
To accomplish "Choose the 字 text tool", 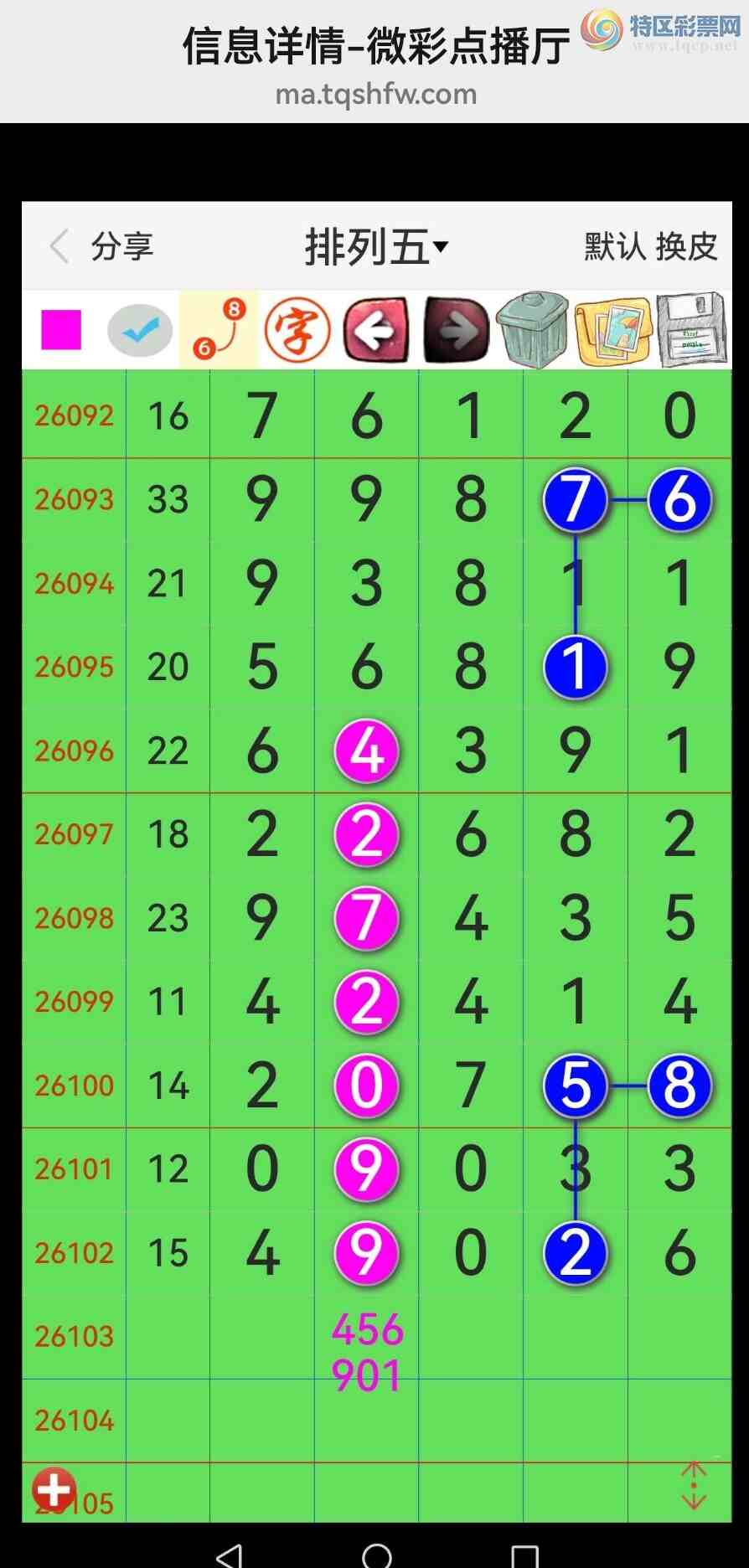I will pos(297,331).
